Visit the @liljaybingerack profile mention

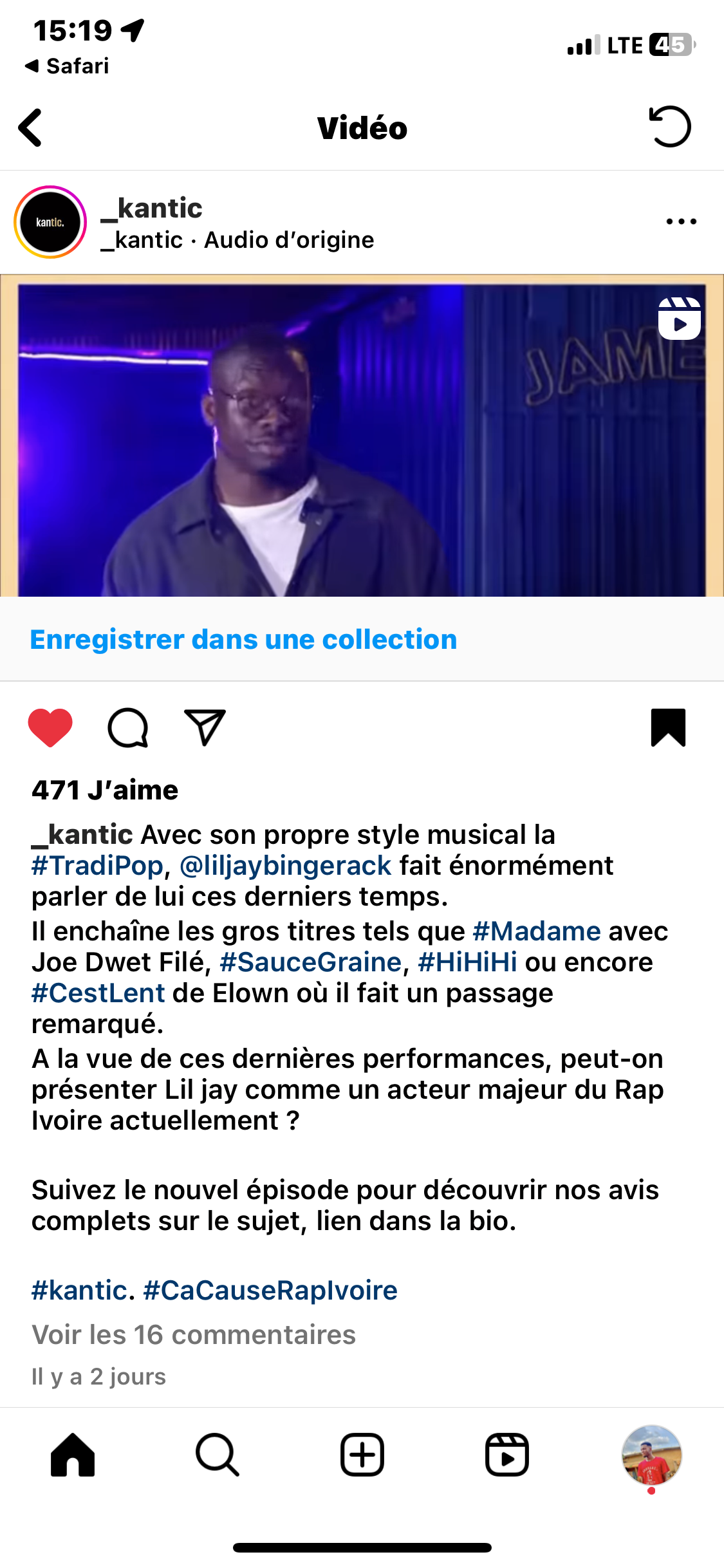point(285,866)
